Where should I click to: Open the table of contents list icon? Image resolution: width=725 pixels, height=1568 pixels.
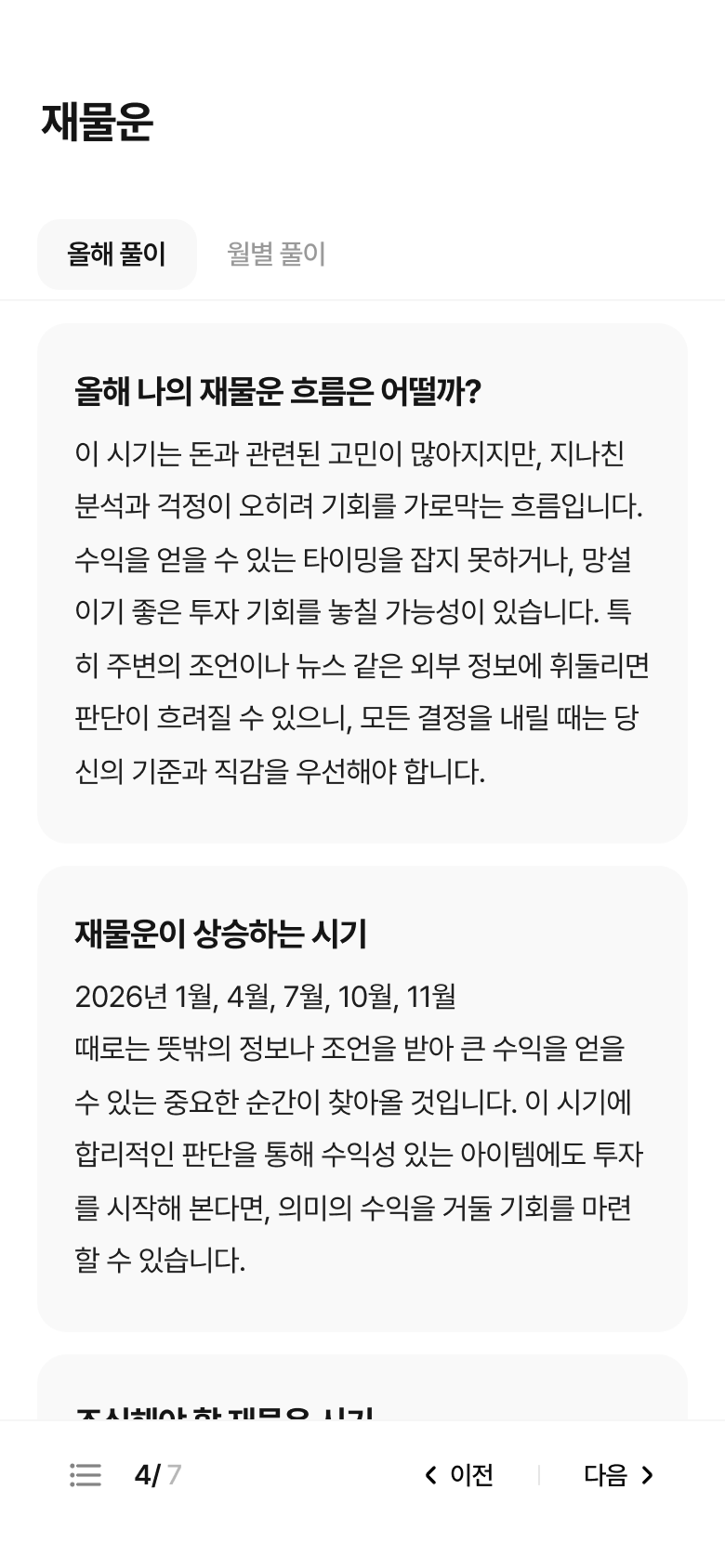point(86,1474)
